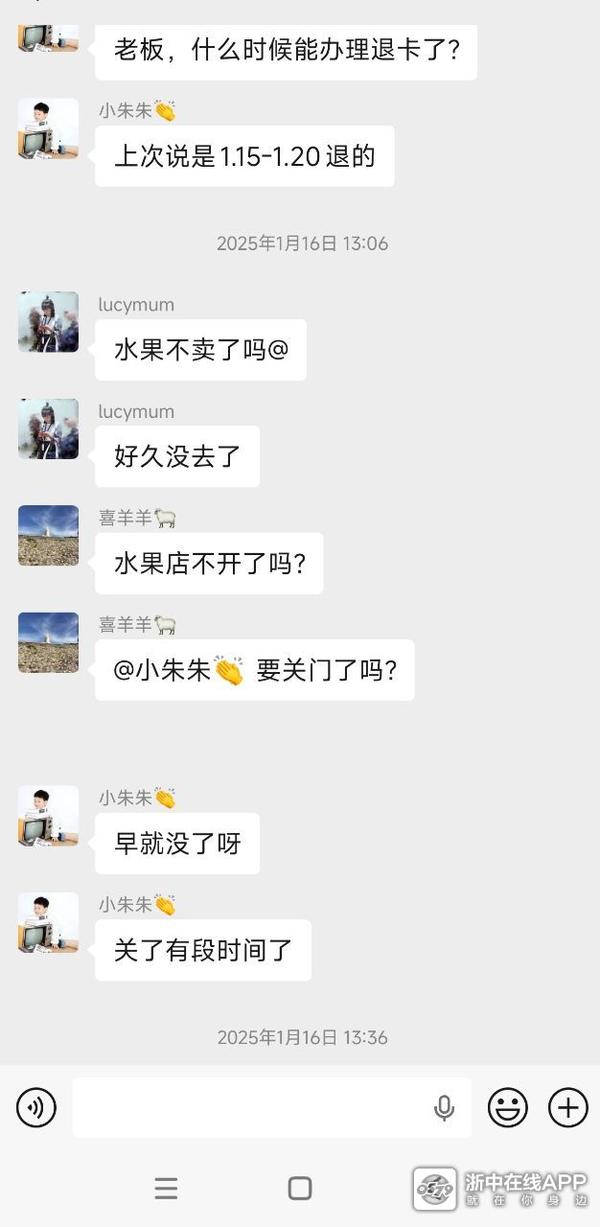Screen dimensions: 600x1227
Task: Tap the microphone icon in the message box
Action: coord(444,1107)
